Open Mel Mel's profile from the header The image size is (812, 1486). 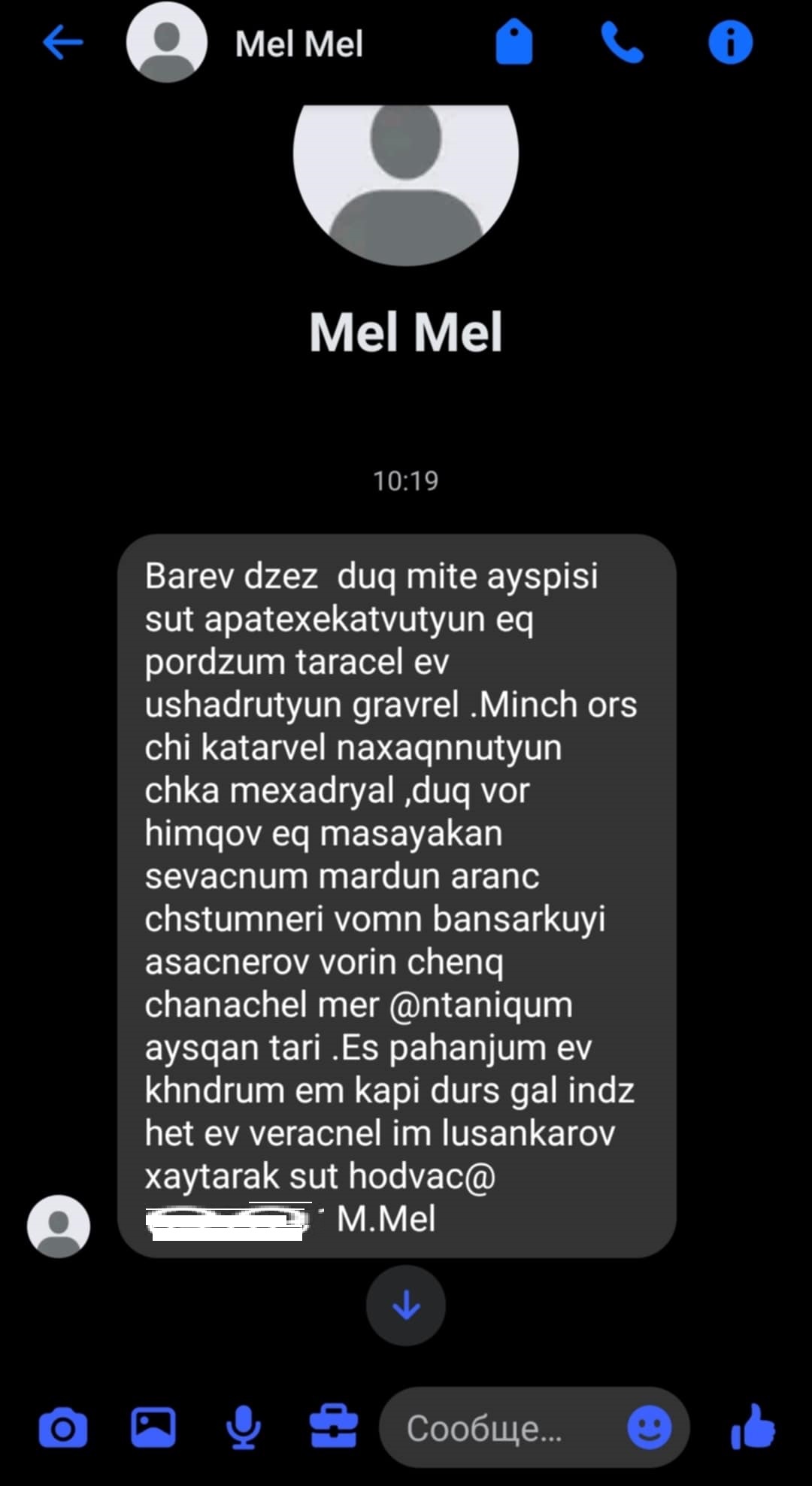(298, 44)
